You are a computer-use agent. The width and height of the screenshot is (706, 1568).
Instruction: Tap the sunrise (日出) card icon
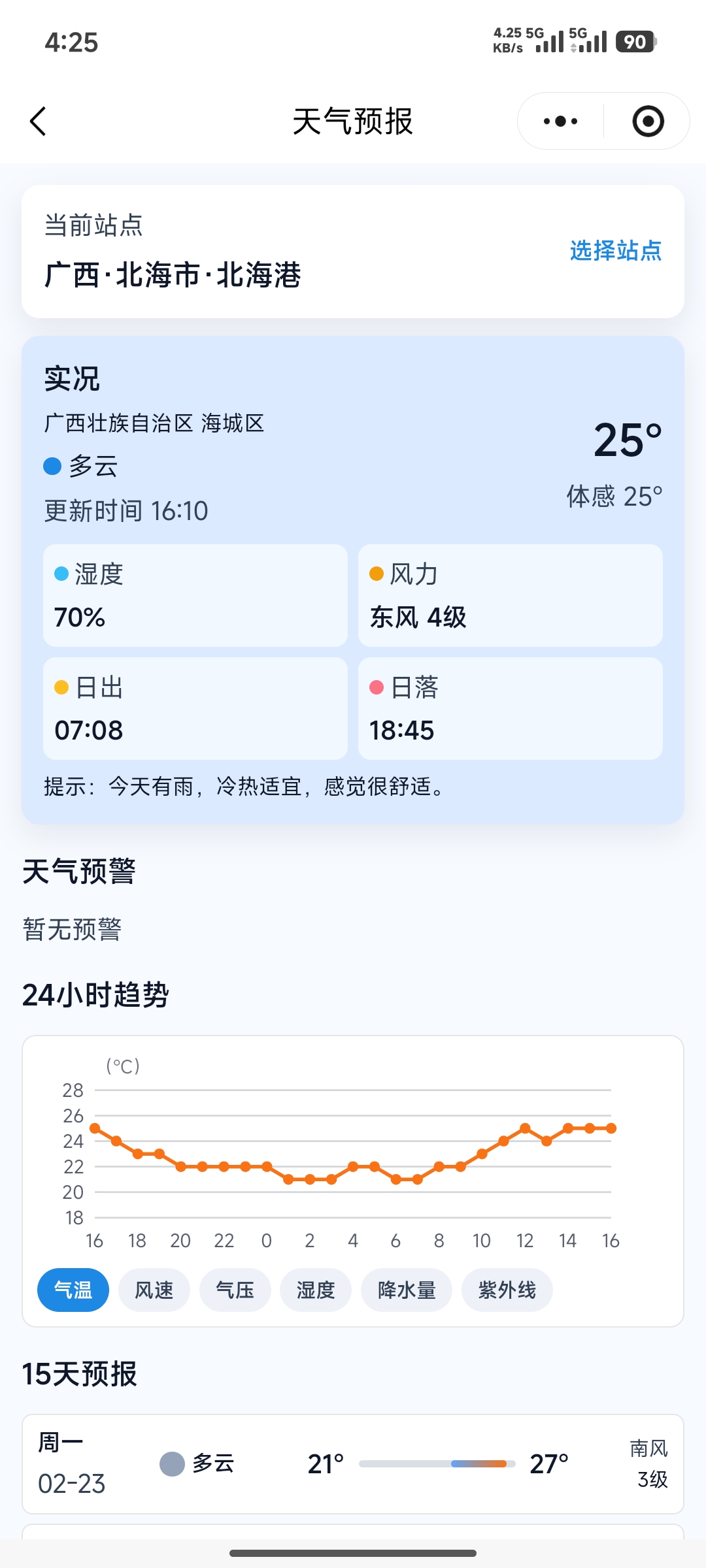pos(62,688)
